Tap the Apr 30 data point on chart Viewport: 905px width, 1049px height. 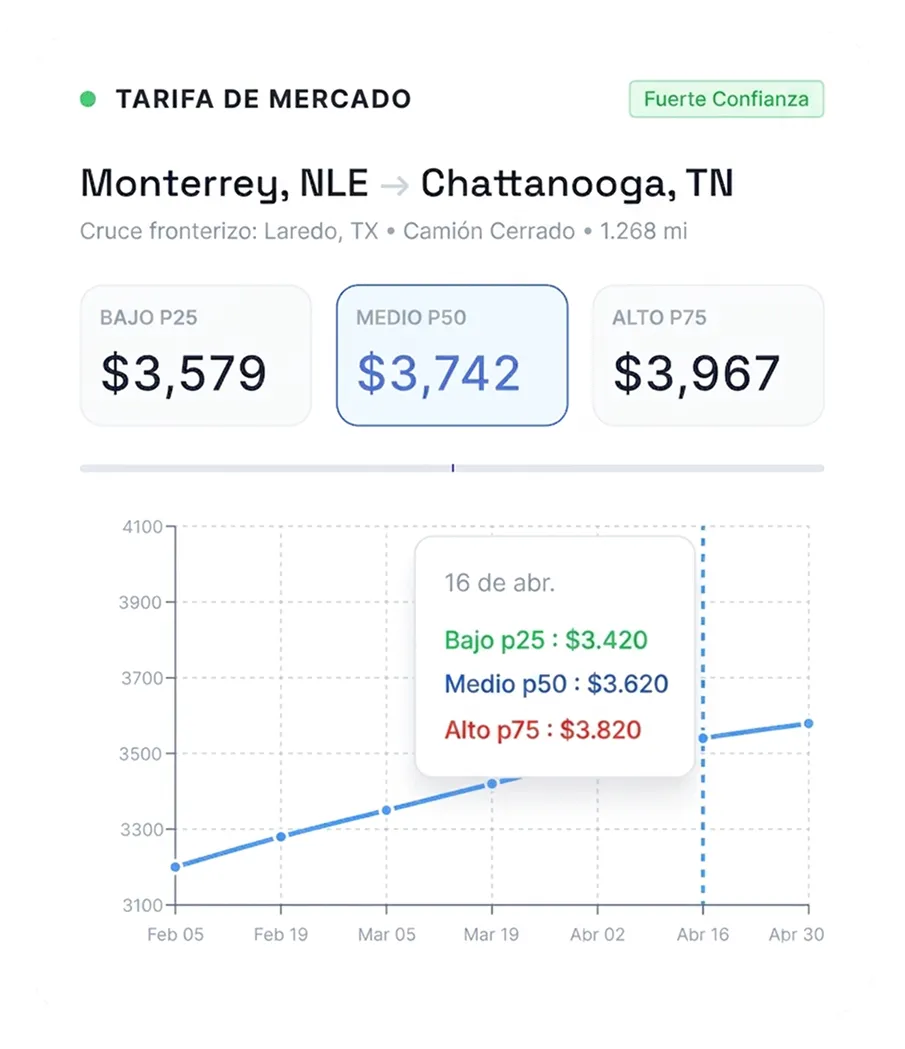point(809,724)
